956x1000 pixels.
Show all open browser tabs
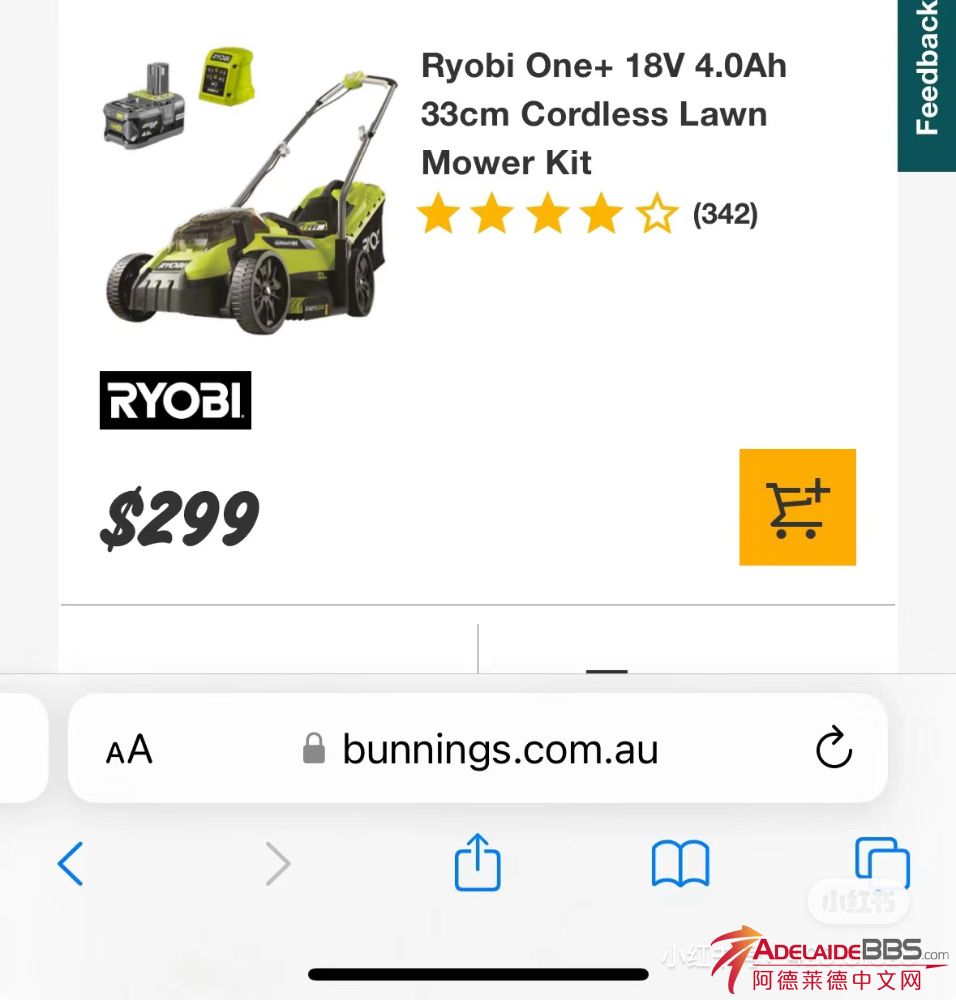pos(881,863)
